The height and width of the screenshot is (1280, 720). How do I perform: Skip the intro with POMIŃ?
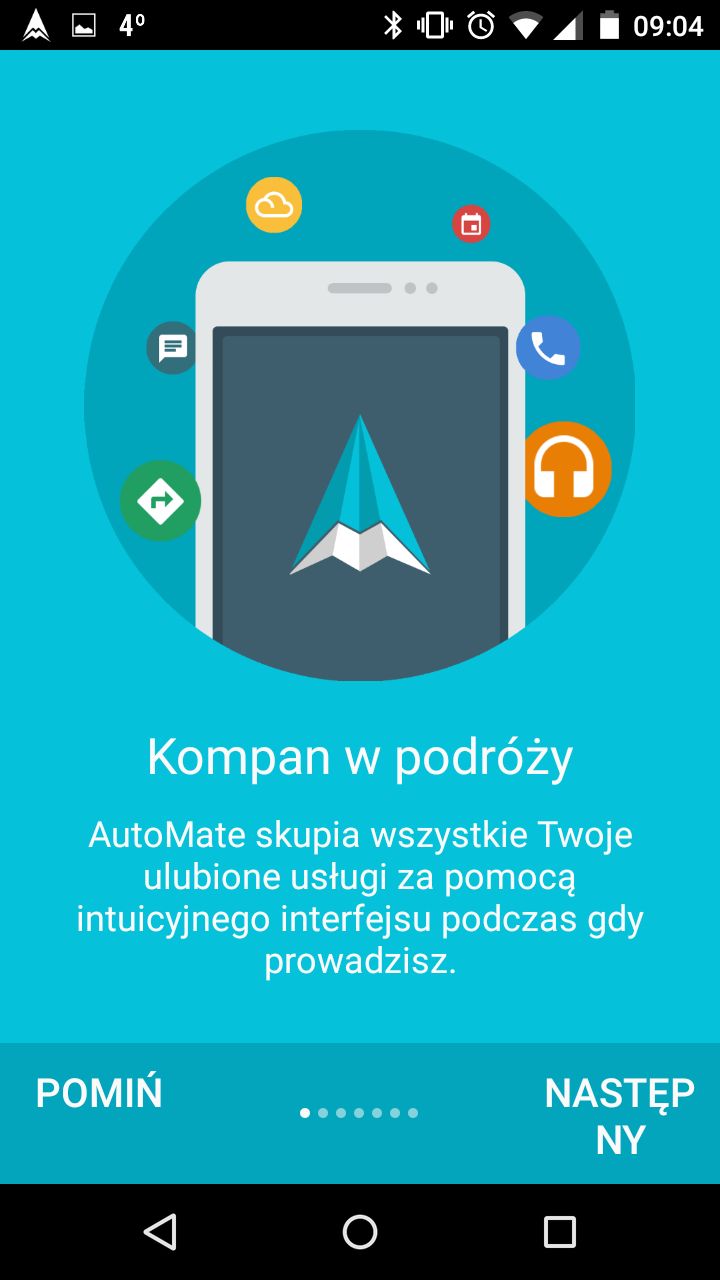pos(99,1093)
